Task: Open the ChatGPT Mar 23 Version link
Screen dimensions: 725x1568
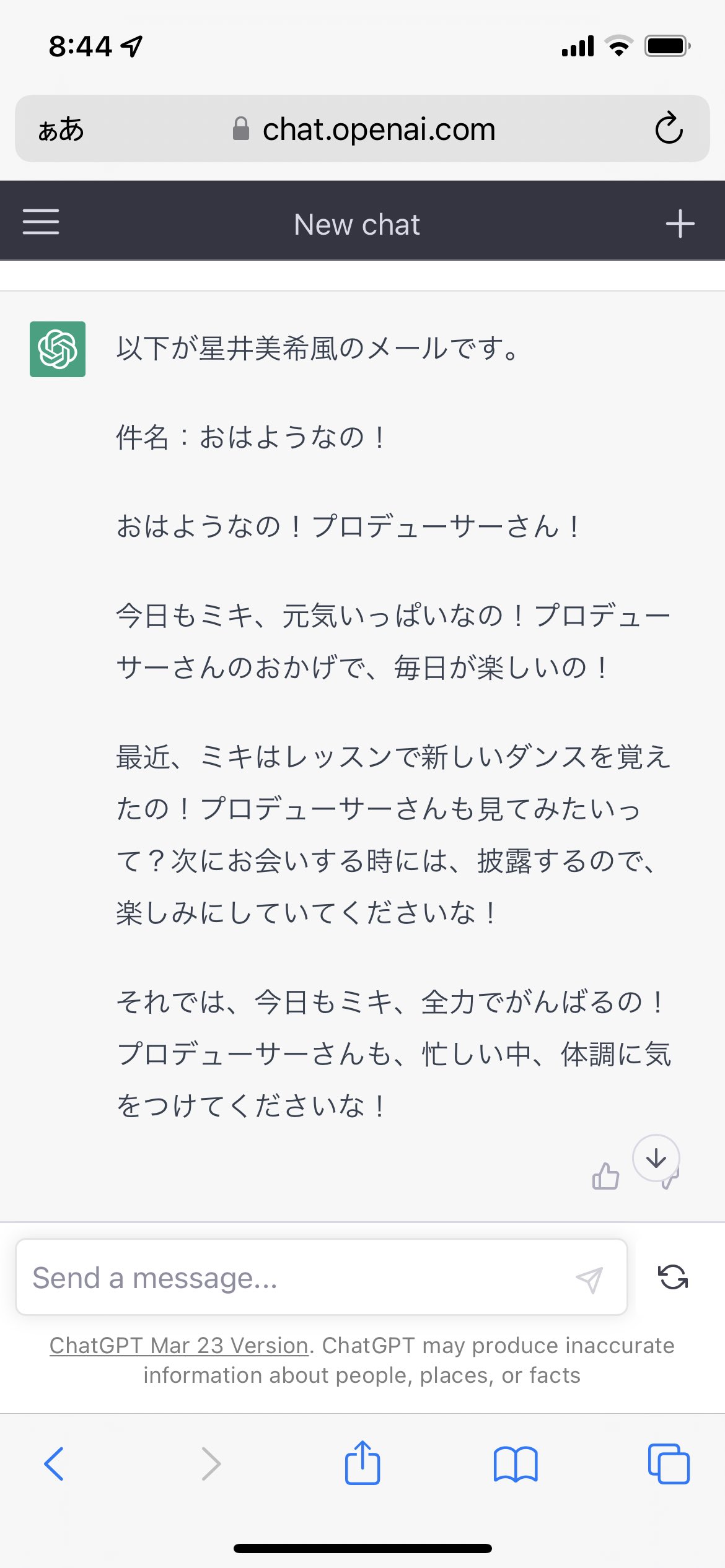Action: click(x=179, y=1346)
